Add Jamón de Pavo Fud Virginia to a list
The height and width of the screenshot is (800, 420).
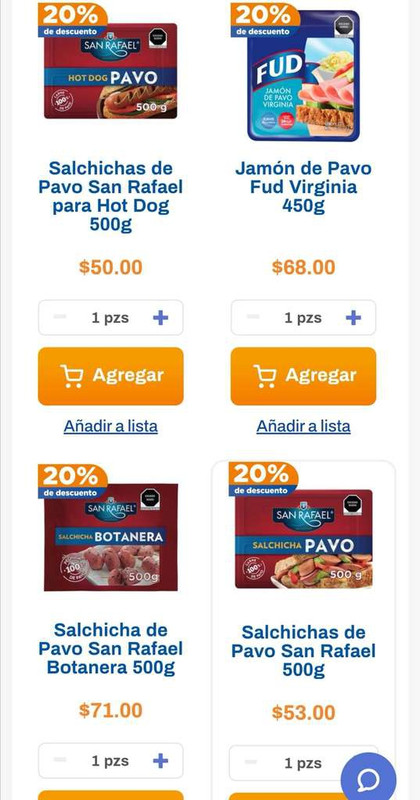(303, 426)
